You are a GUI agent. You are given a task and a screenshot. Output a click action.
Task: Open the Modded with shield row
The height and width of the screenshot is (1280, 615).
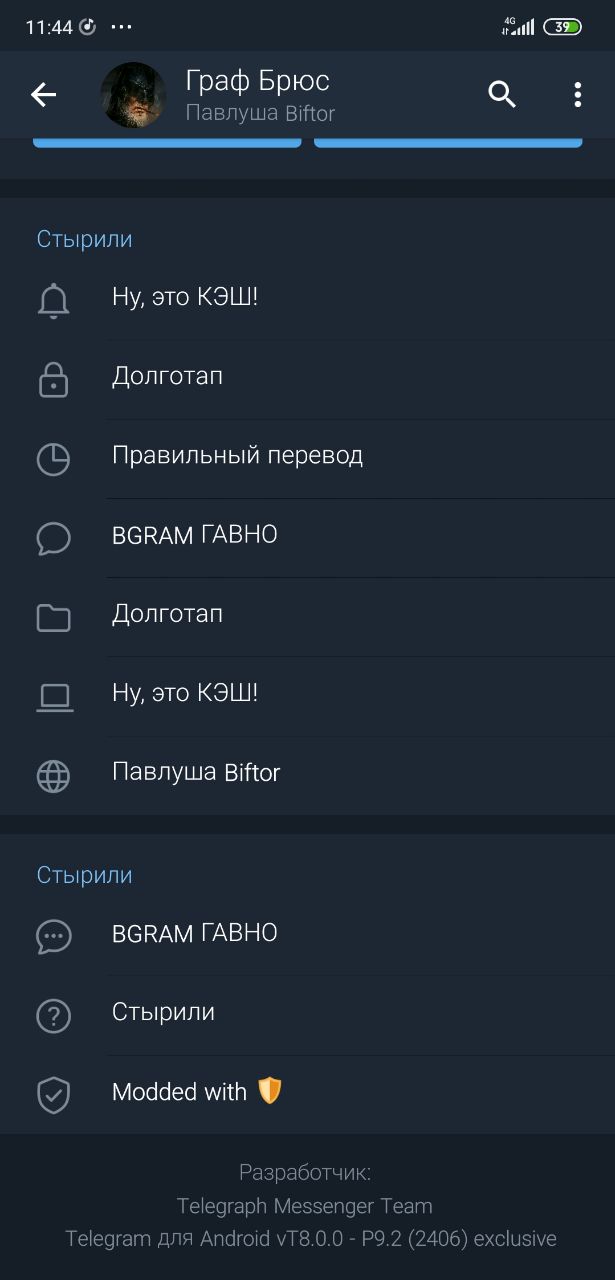pos(307,1093)
